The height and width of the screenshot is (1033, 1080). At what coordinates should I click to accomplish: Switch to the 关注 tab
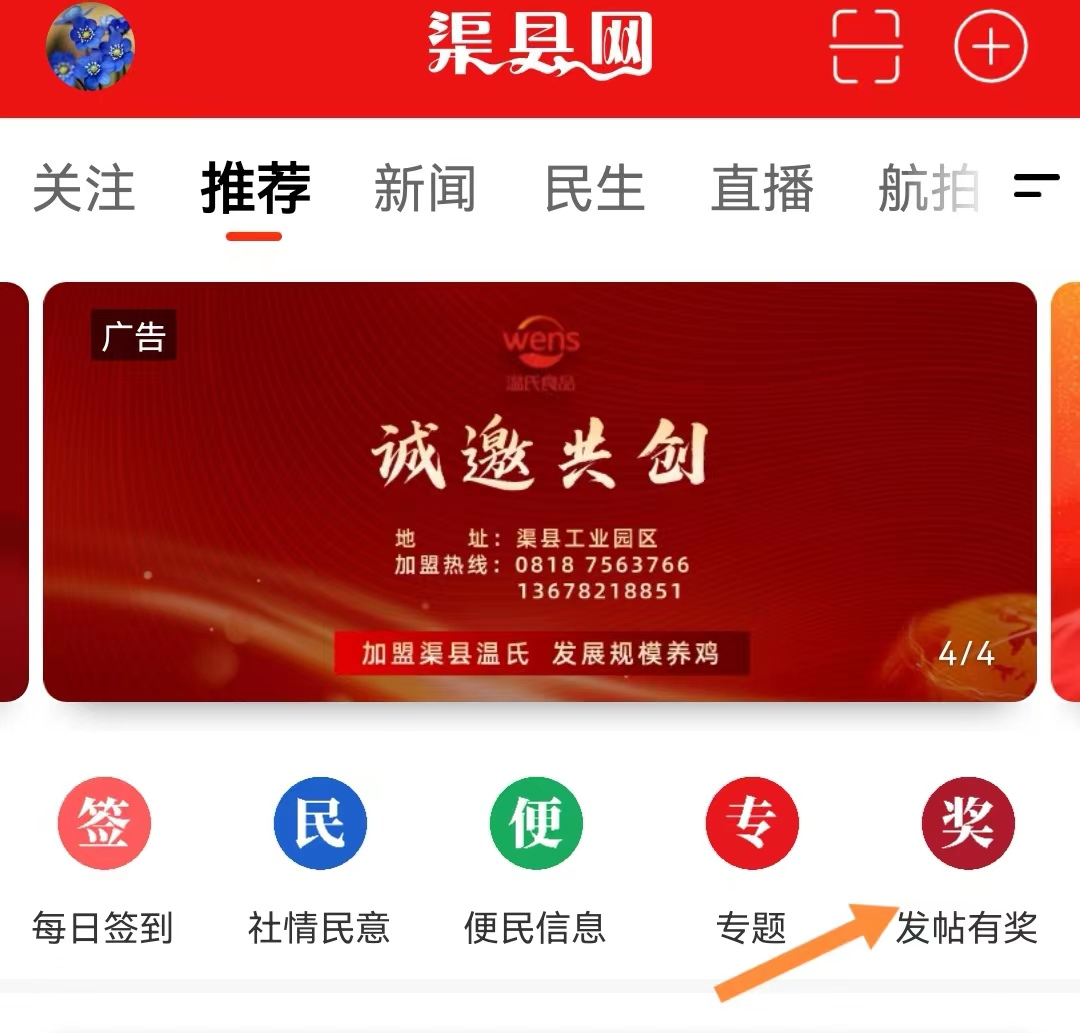(x=83, y=189)
